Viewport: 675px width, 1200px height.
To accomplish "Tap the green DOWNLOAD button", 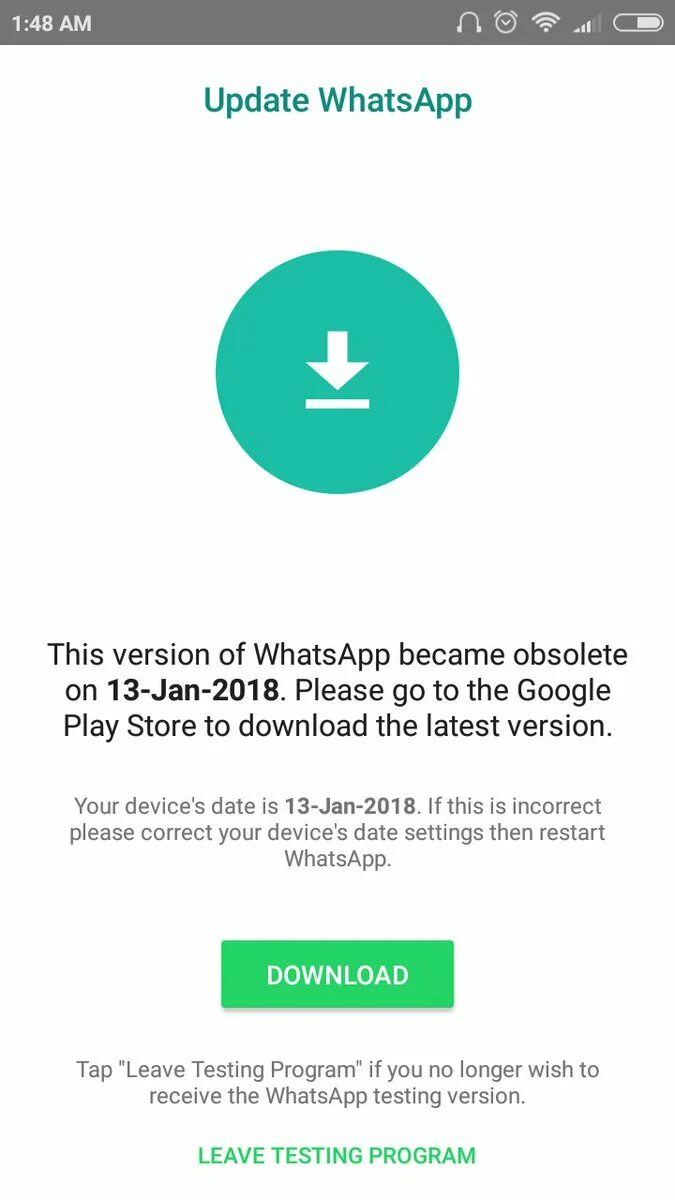I will tap(337, 974).
